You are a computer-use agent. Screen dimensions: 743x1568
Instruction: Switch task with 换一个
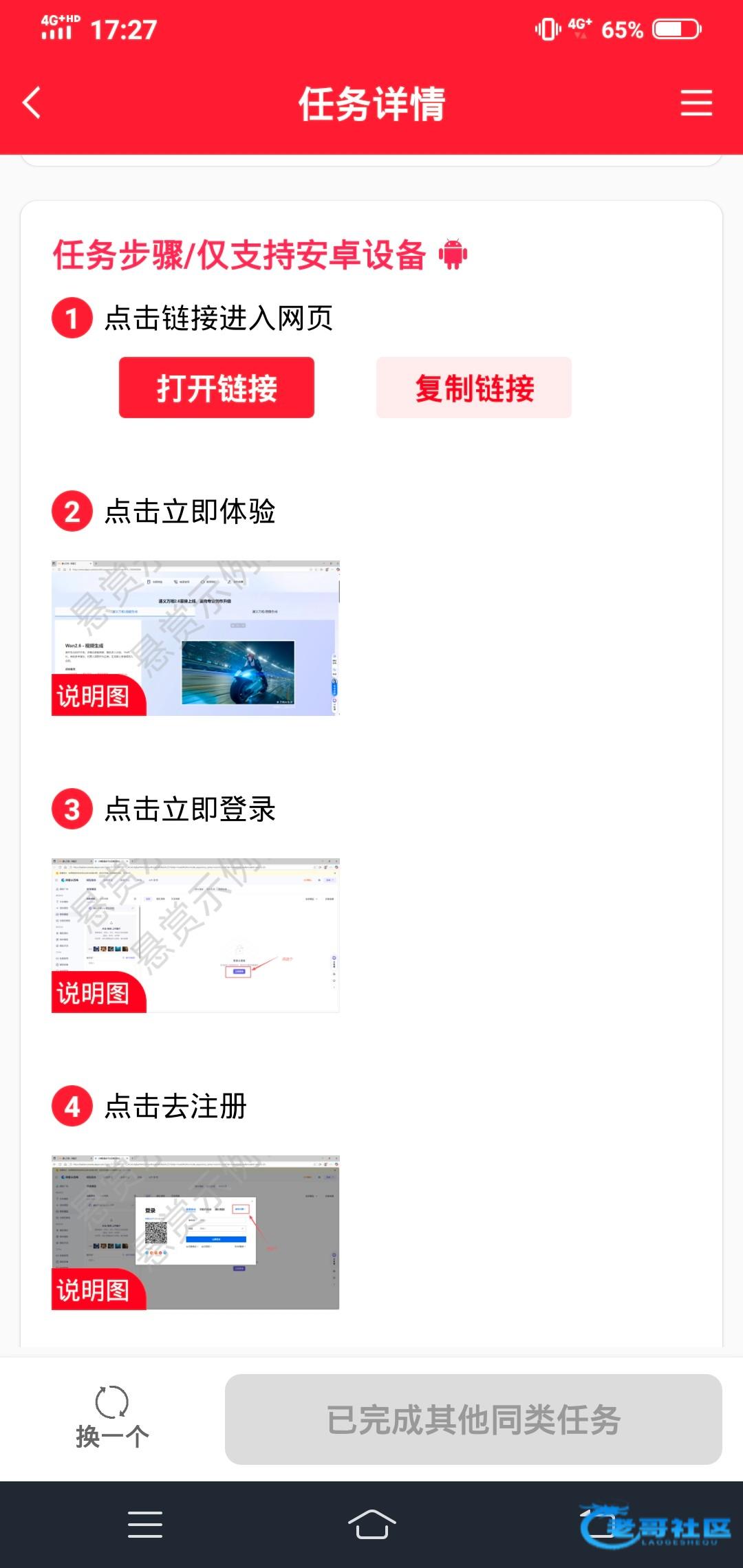[112, 1418]
